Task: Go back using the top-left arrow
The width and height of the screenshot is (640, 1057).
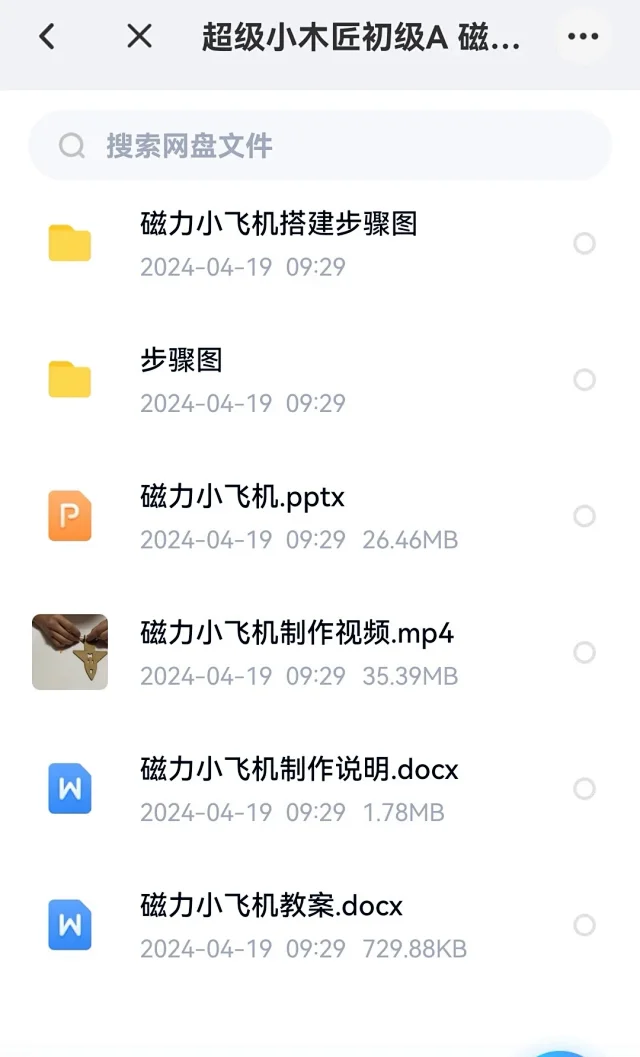Action: 47,36
